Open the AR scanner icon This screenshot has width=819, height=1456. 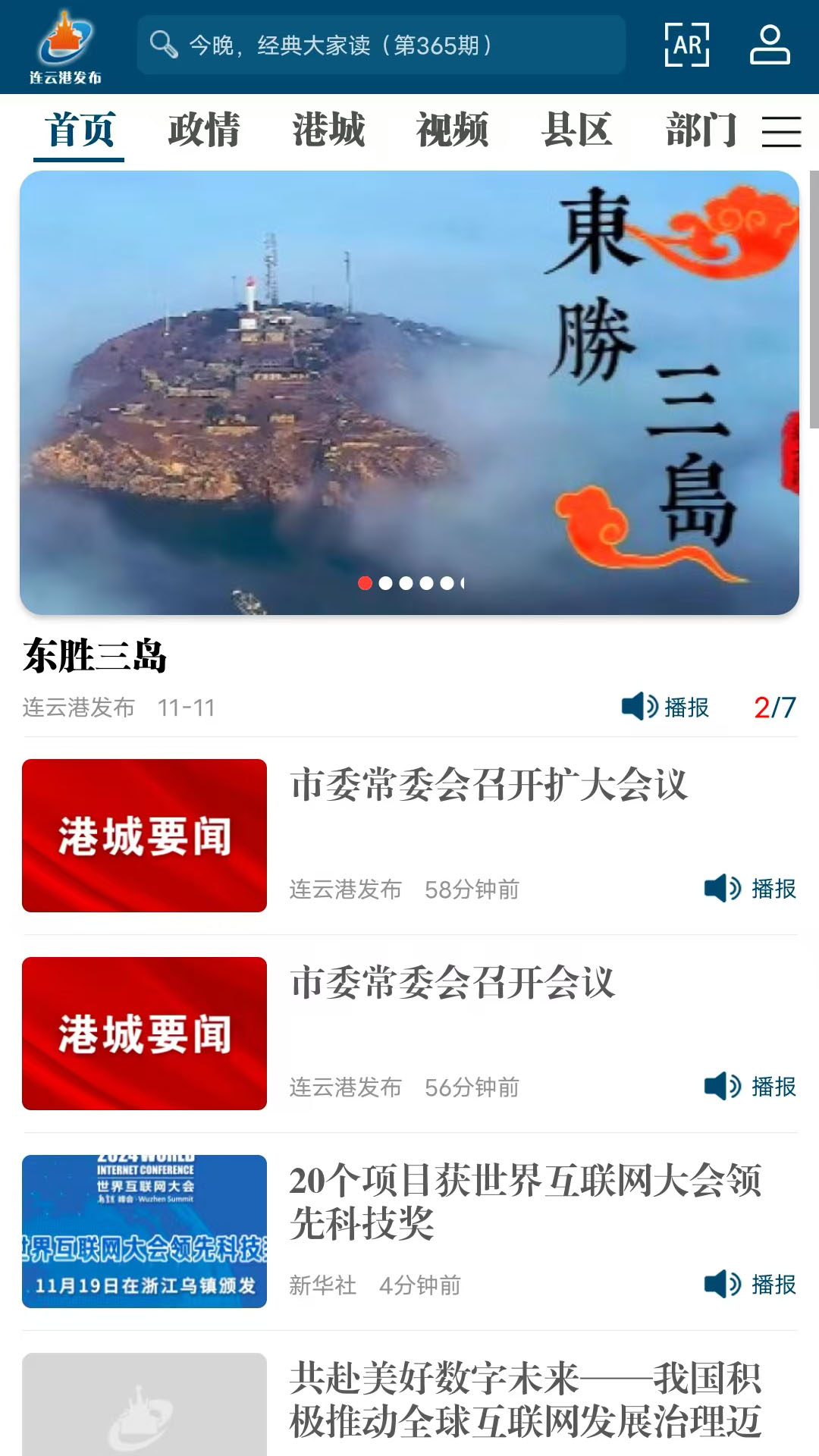point(686,45)
